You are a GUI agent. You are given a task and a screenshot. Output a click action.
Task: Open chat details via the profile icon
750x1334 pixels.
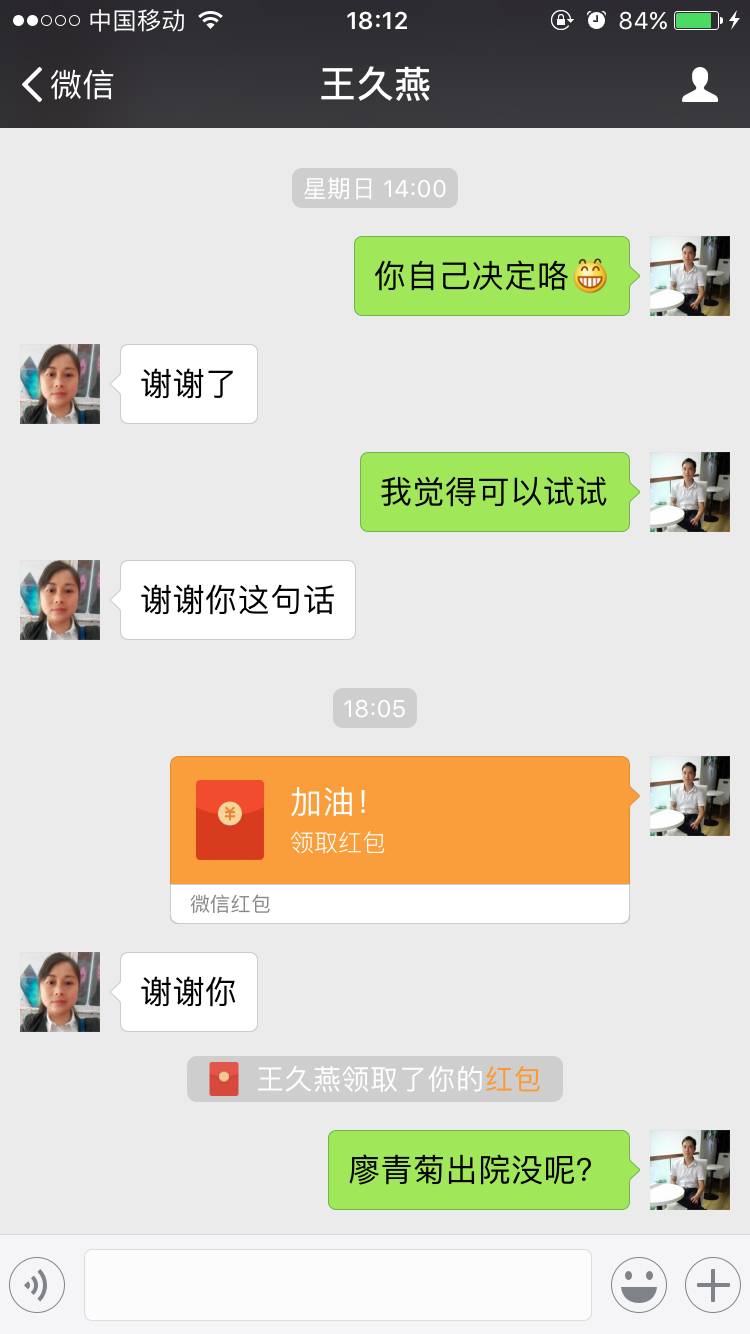pos(699,85)
